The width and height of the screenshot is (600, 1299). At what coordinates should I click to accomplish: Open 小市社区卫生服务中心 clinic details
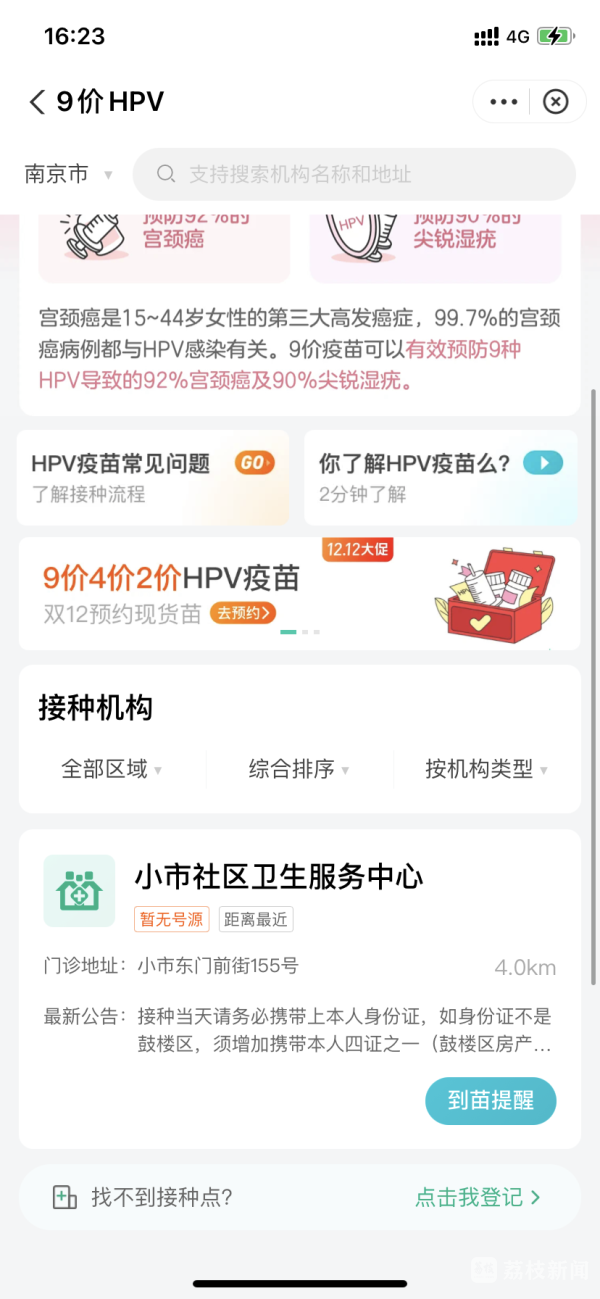coord(279,877)
